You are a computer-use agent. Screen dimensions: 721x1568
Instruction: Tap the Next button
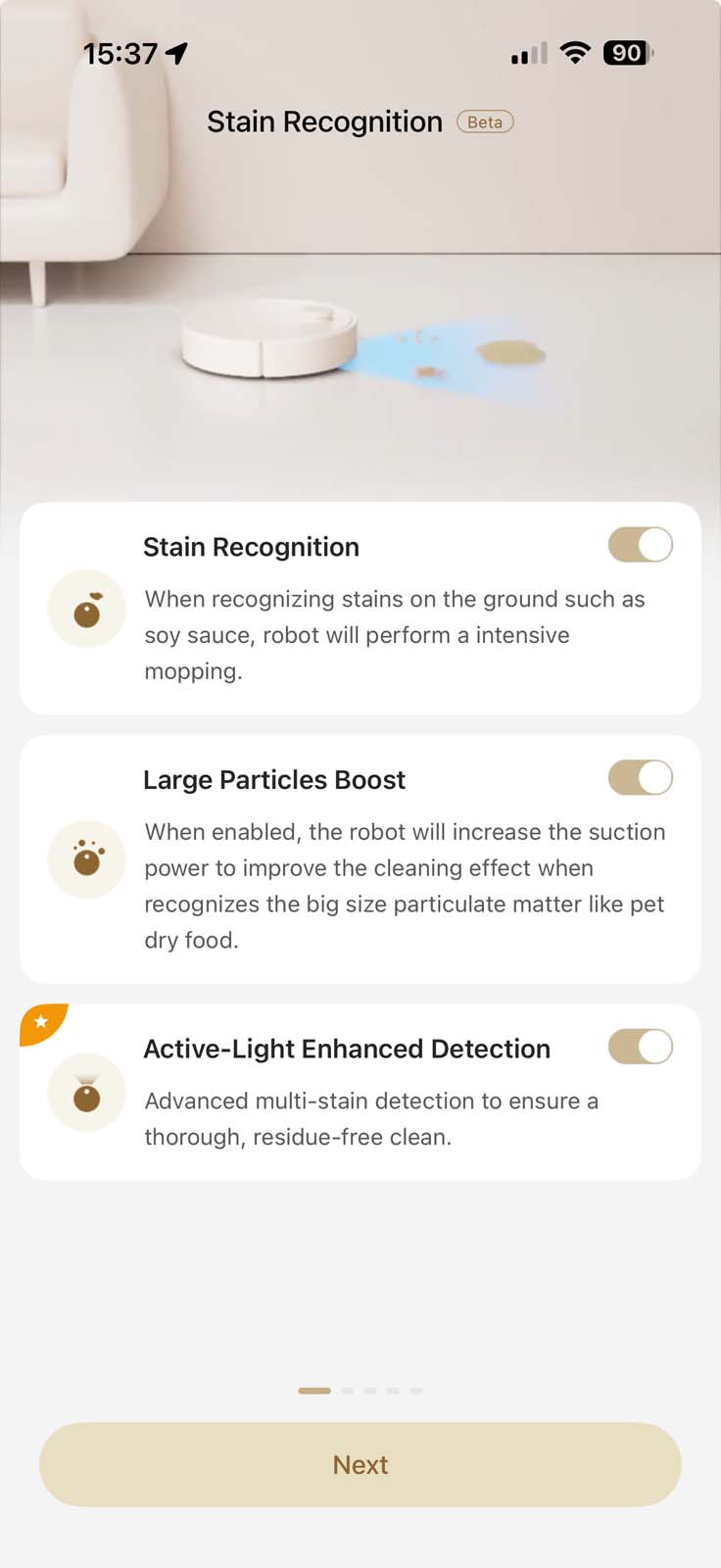[360, 1464]
